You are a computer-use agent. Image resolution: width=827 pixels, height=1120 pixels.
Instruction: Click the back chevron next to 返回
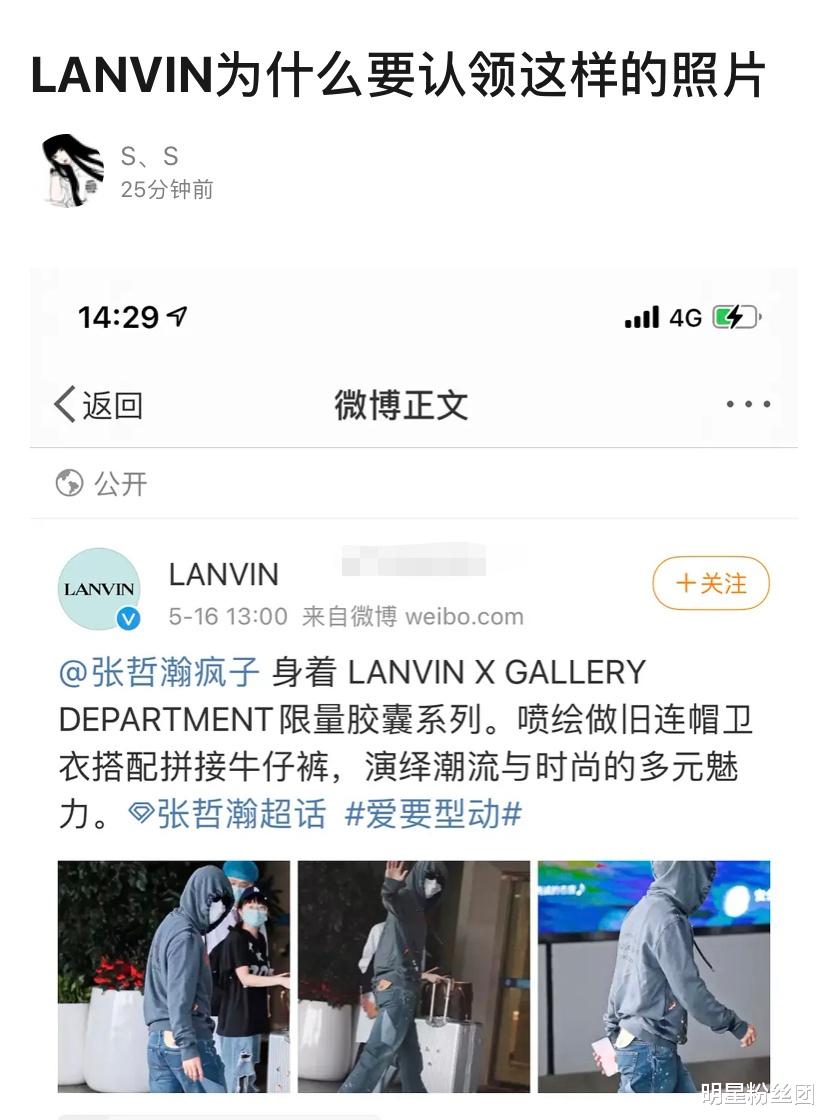point(62,406)
